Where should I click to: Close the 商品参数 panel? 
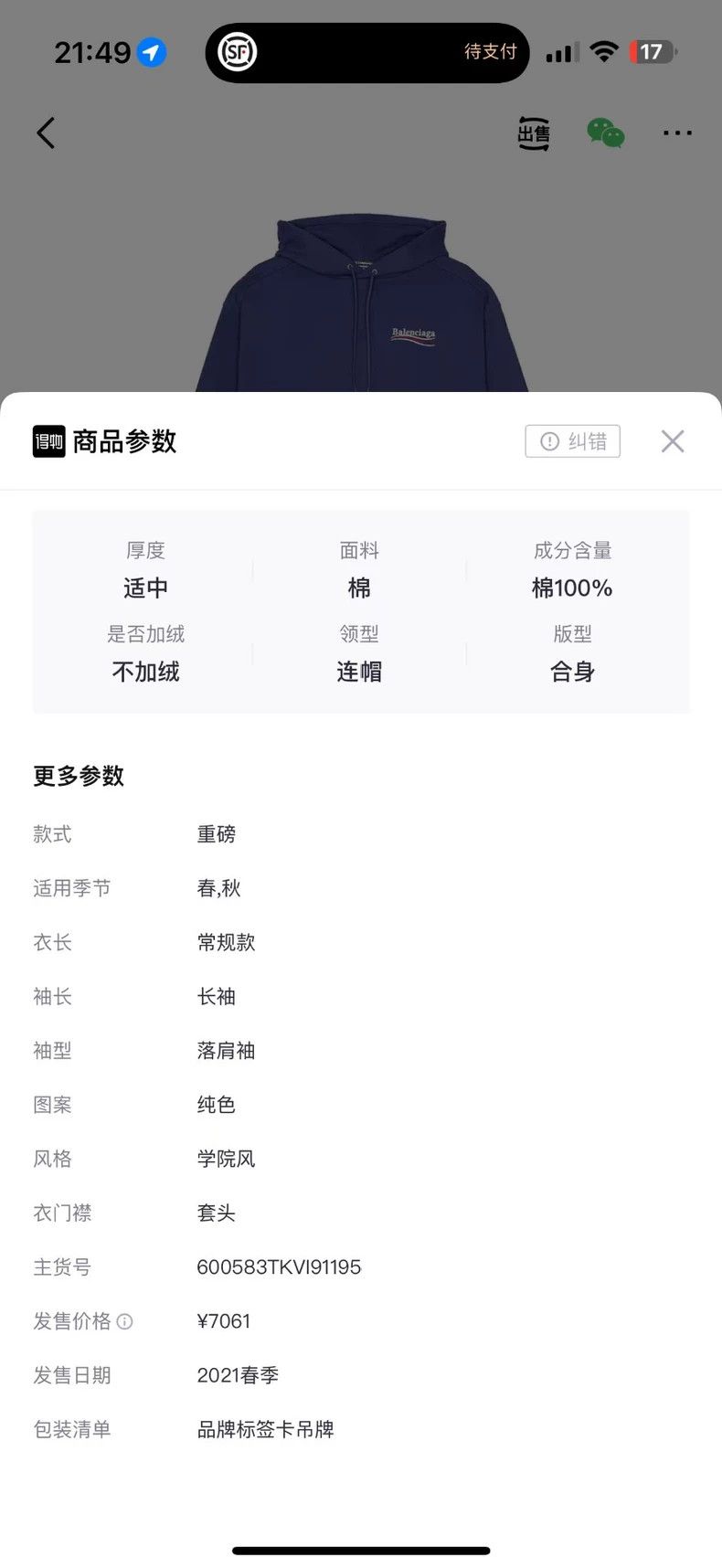point(673,441)
